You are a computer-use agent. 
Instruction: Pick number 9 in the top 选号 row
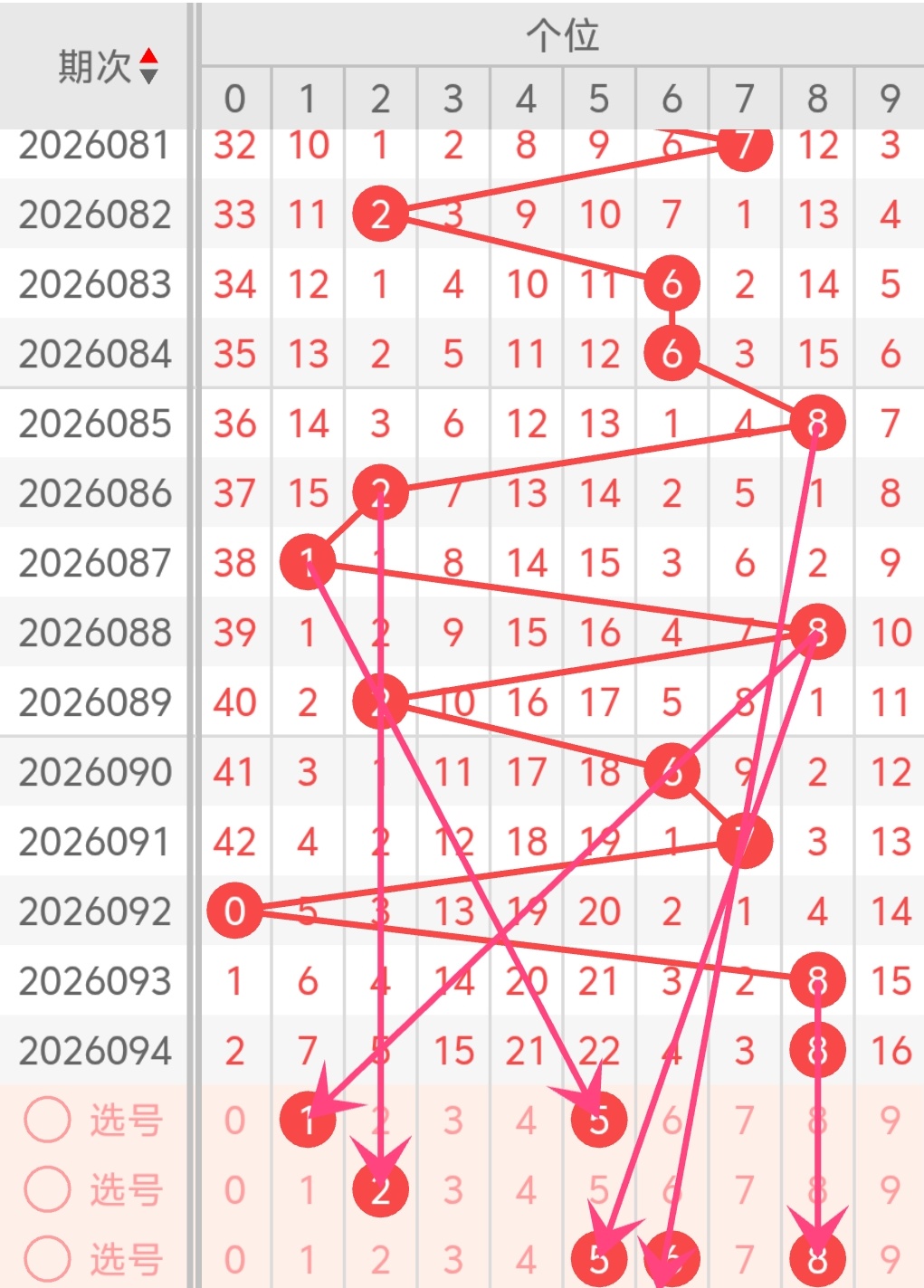tap(891, 1121)
